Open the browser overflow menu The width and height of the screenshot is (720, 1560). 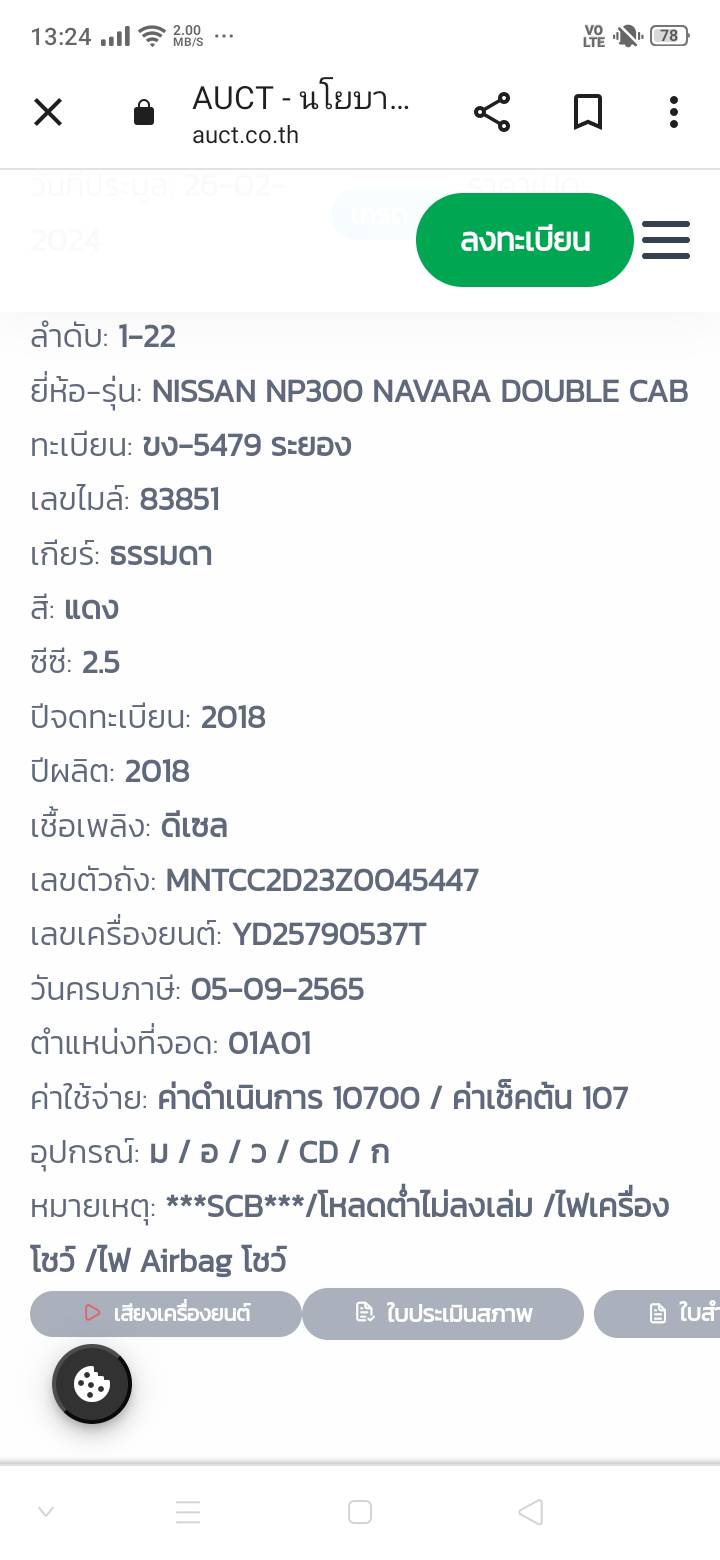[674, 113]
